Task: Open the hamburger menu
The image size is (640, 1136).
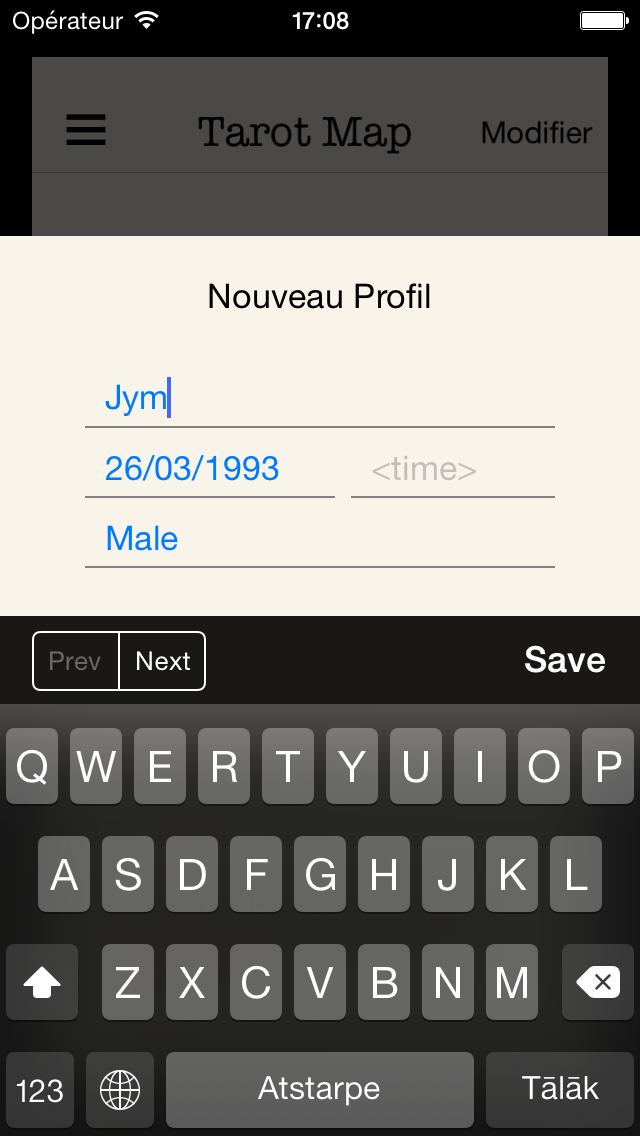Action: 86,130
